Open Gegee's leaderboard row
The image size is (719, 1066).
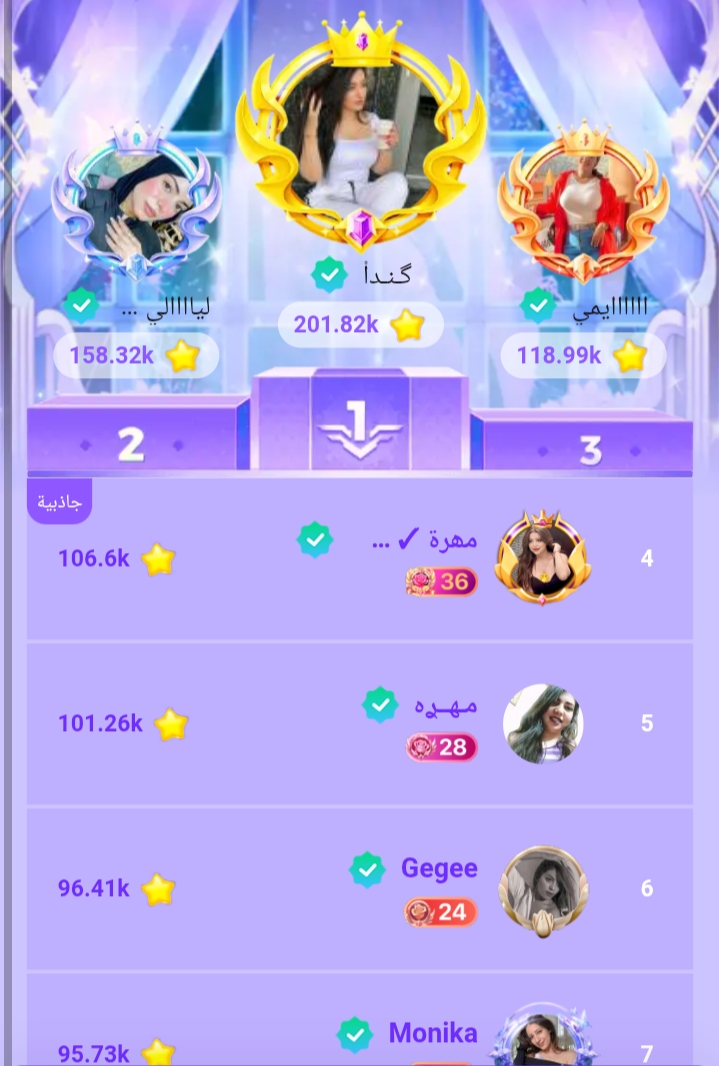click(x=359, y=888)
